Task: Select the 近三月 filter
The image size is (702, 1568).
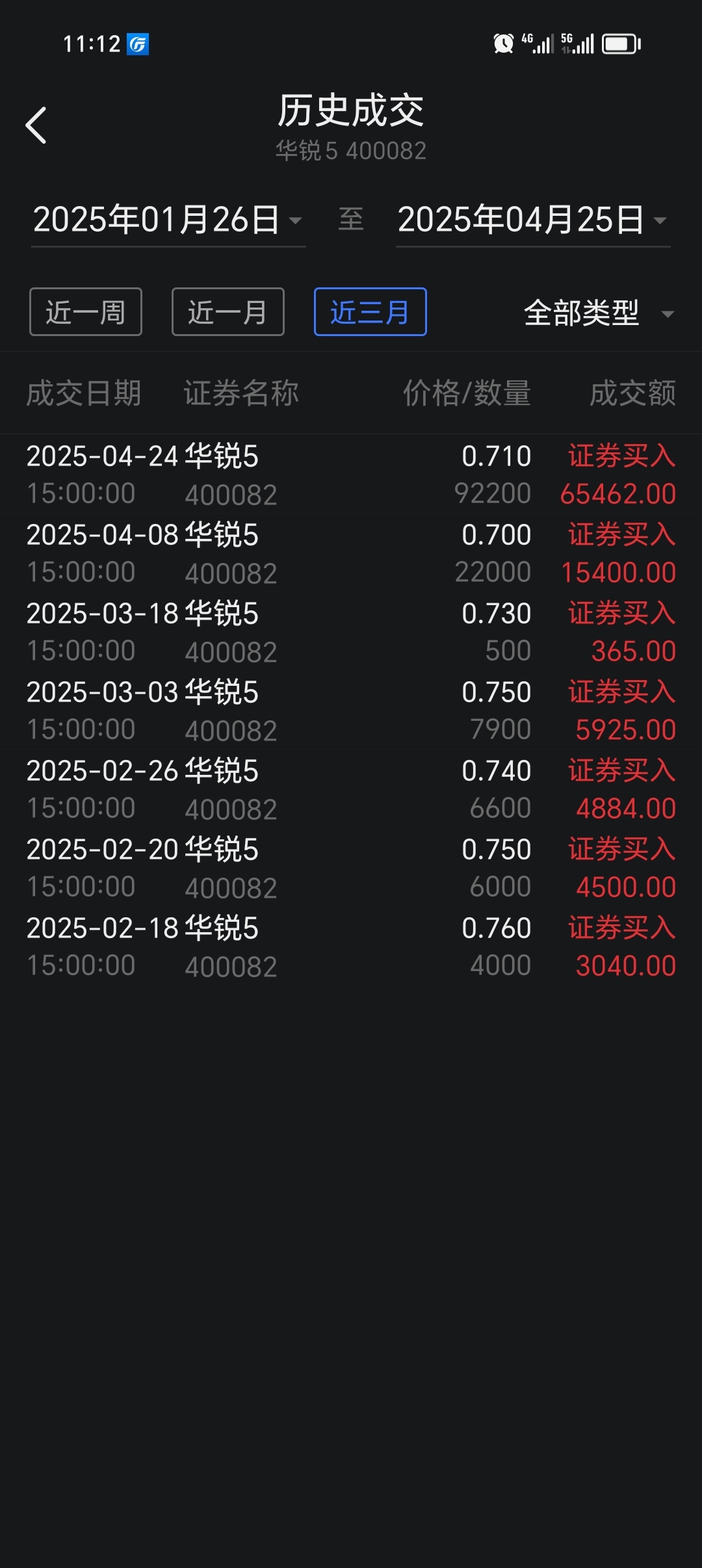Action: click(x=370, y=312)
